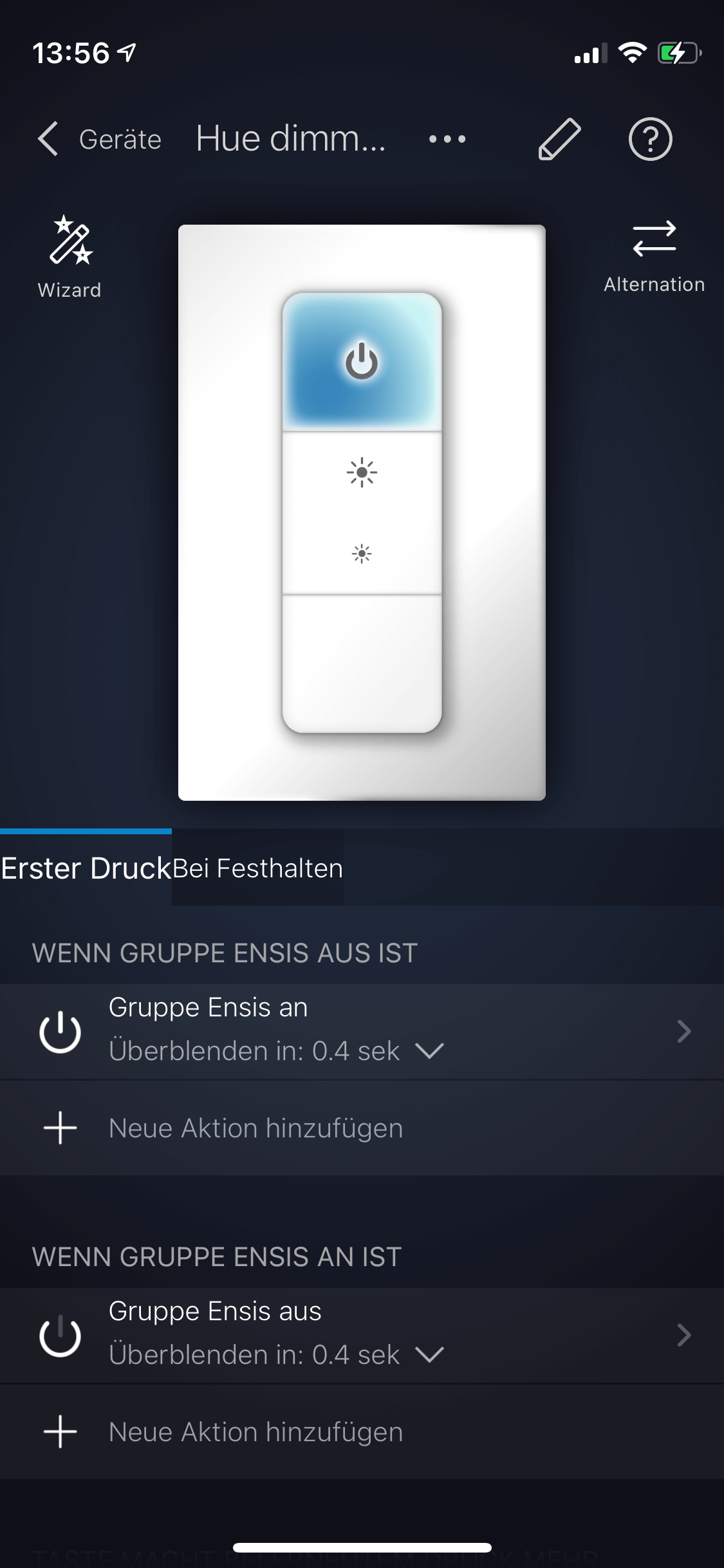Select the power button on the dimmer

coord(362,361)
